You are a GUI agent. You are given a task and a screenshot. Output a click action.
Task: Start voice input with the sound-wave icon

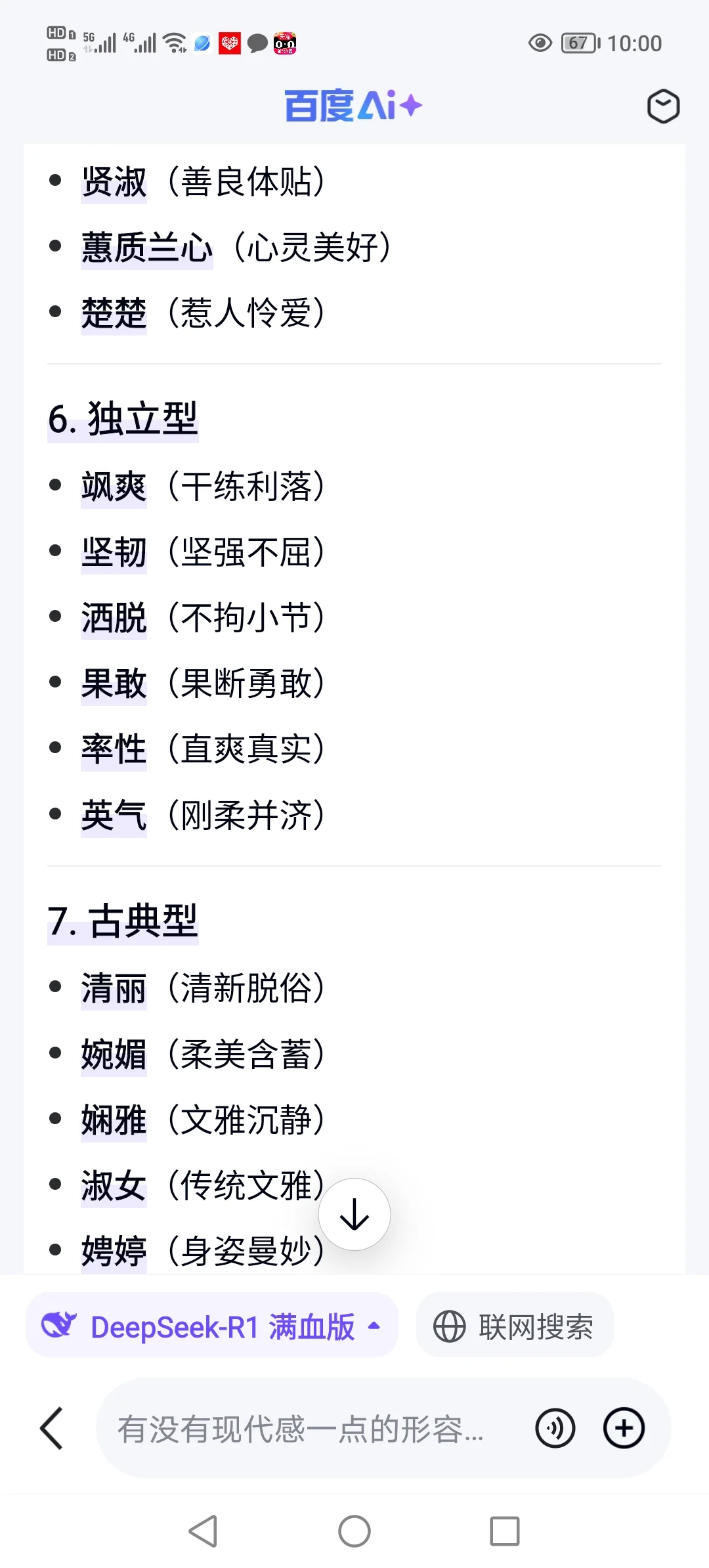pyautogui.click(x=555, y=1428)
